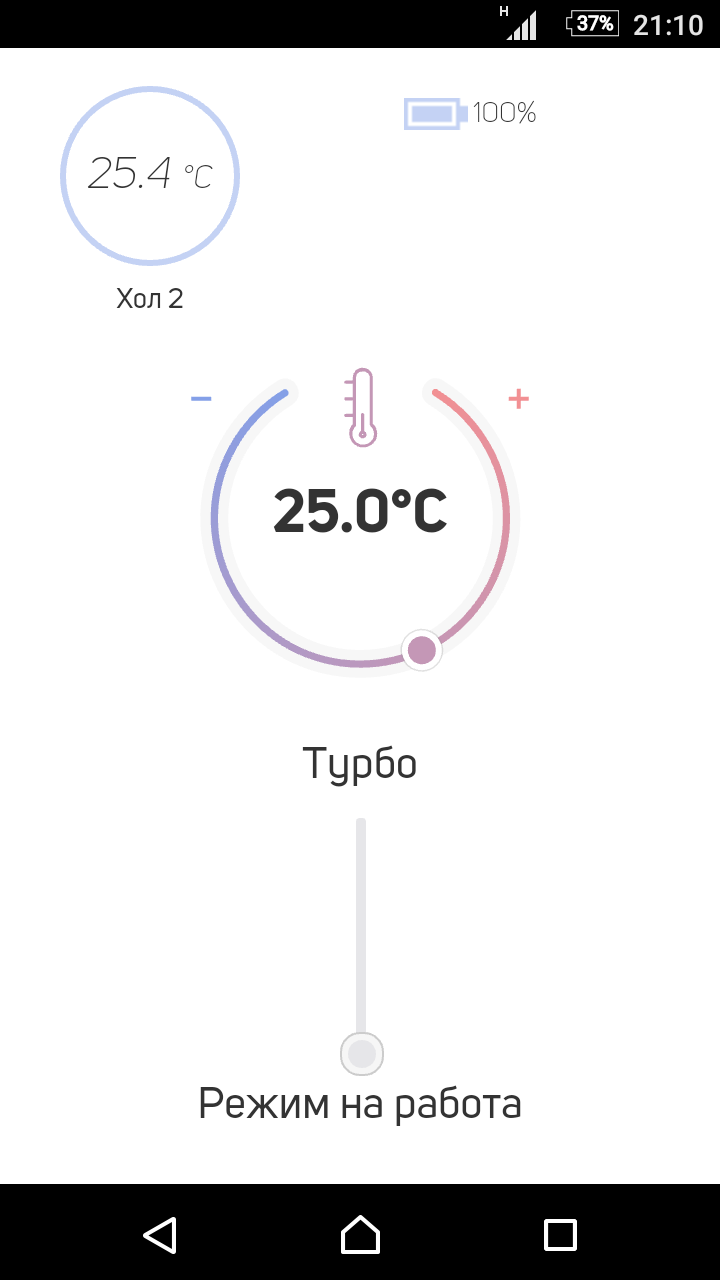Tap the dial handle on the temperature ring
Image resolution: width=720 pixels, height=1280 pixels.
click(421, 650)
